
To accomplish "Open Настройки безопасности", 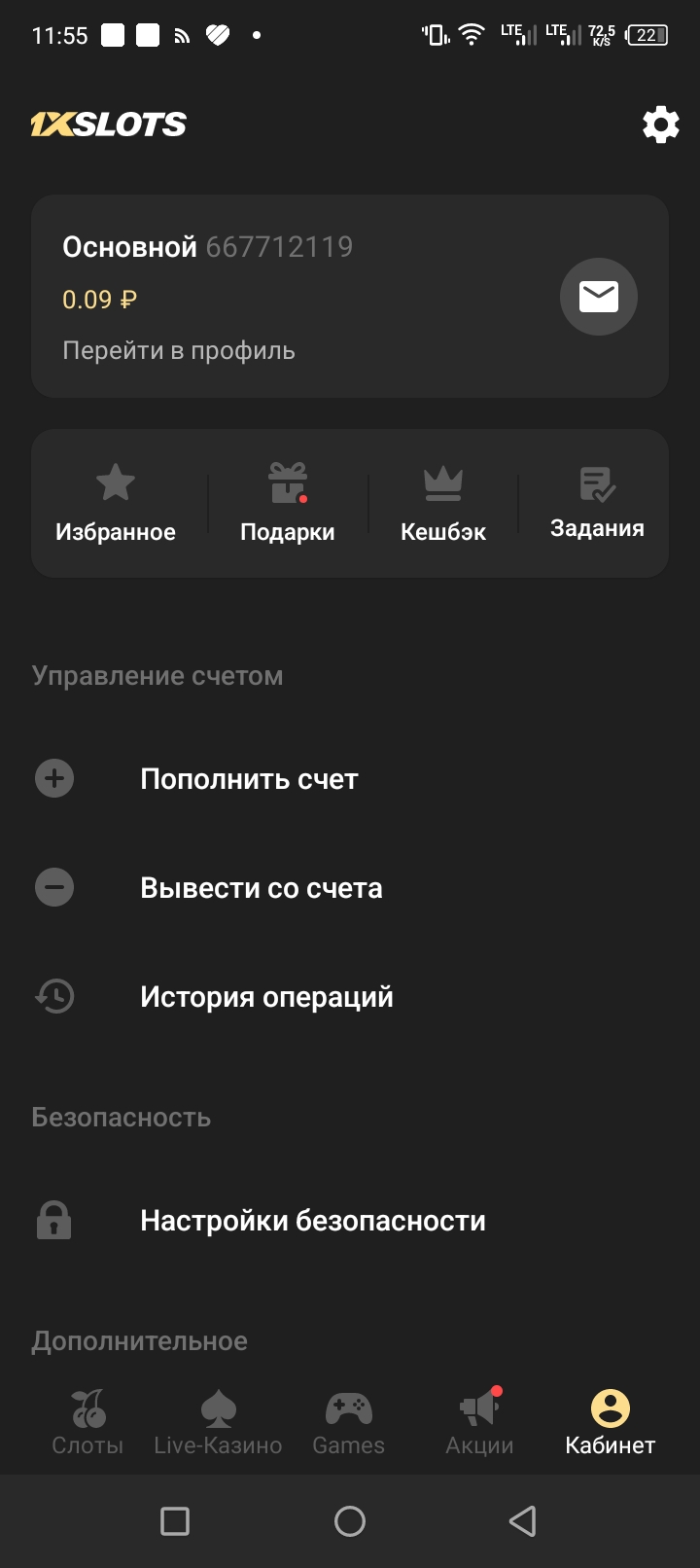I will (312, 1221).
